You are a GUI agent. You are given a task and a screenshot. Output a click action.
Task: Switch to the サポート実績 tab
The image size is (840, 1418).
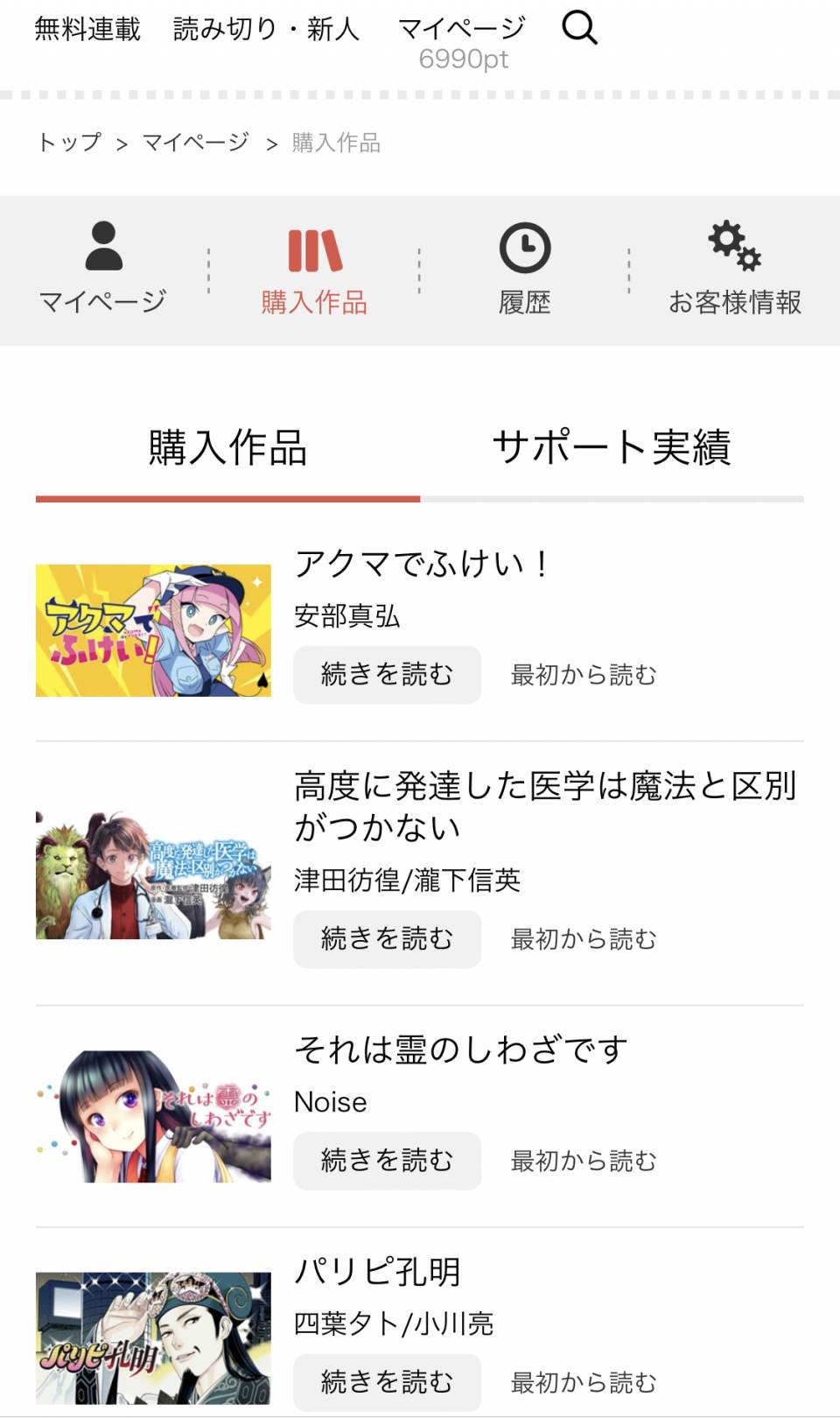tap(612, 447)
